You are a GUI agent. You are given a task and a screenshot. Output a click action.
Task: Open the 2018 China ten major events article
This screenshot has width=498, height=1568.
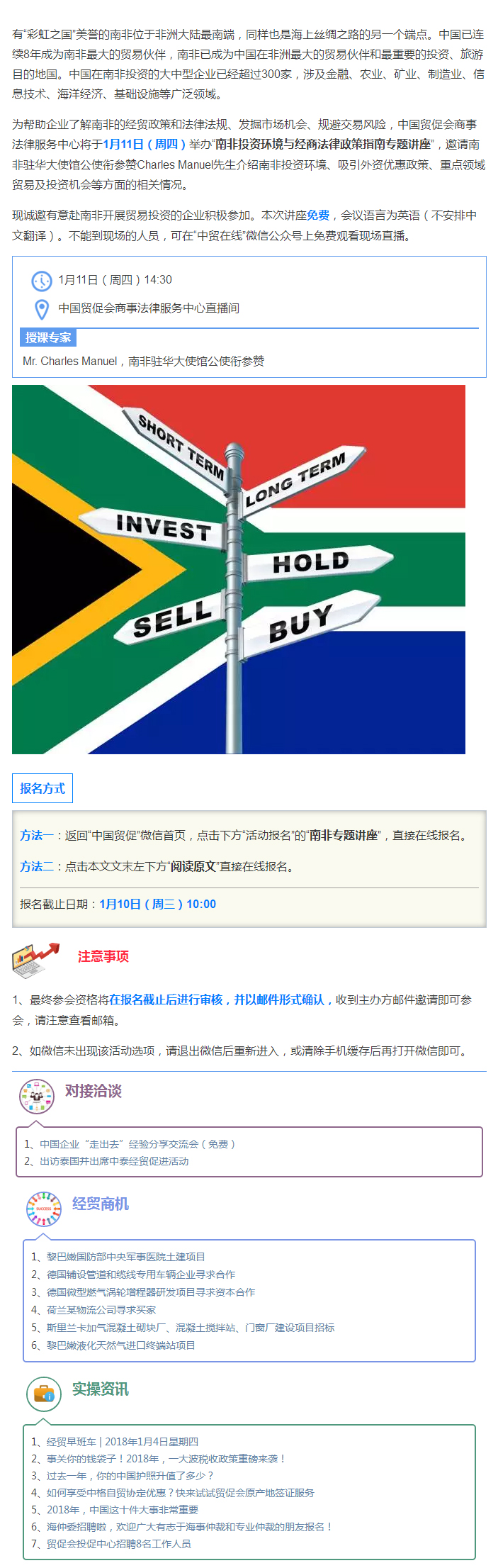point(123,1509)
